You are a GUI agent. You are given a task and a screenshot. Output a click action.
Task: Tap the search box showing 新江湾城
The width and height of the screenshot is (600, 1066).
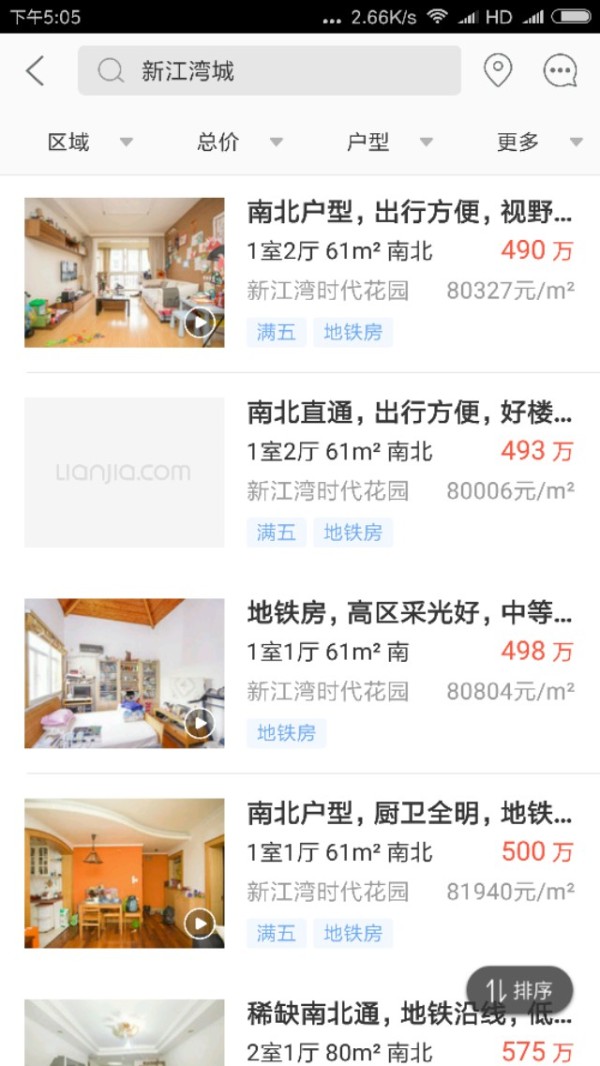pos(269,71)
